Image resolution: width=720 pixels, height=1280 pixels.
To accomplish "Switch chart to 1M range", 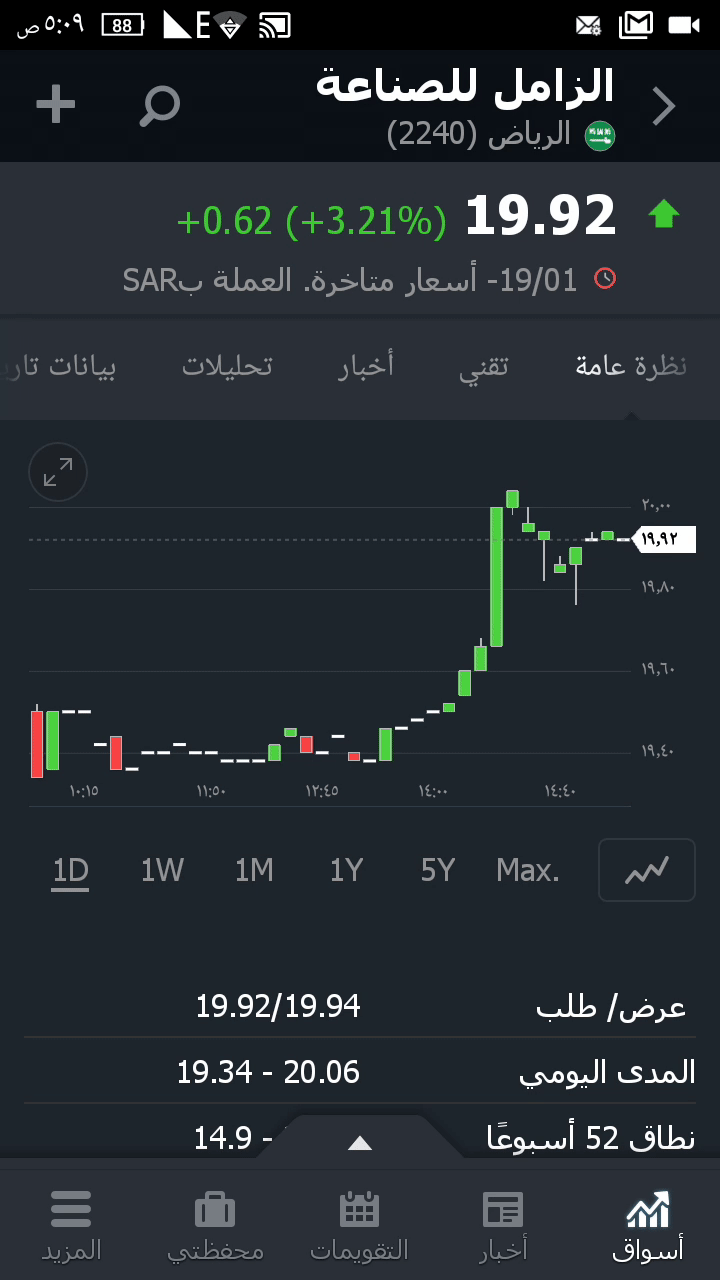I will point(254,871).
